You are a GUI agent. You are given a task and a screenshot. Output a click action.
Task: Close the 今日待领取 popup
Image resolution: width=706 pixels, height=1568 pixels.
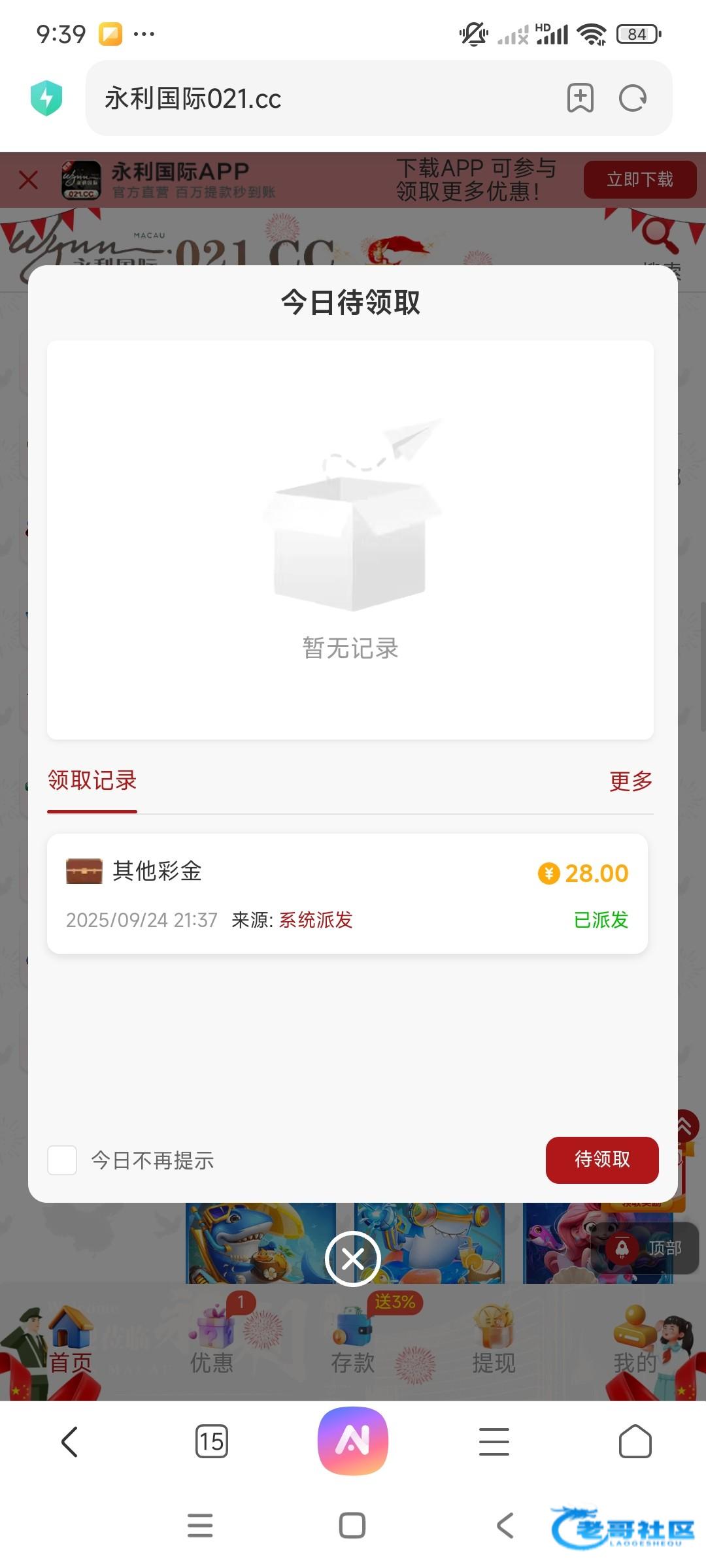pyautogui.click(x=353, y=1258)
